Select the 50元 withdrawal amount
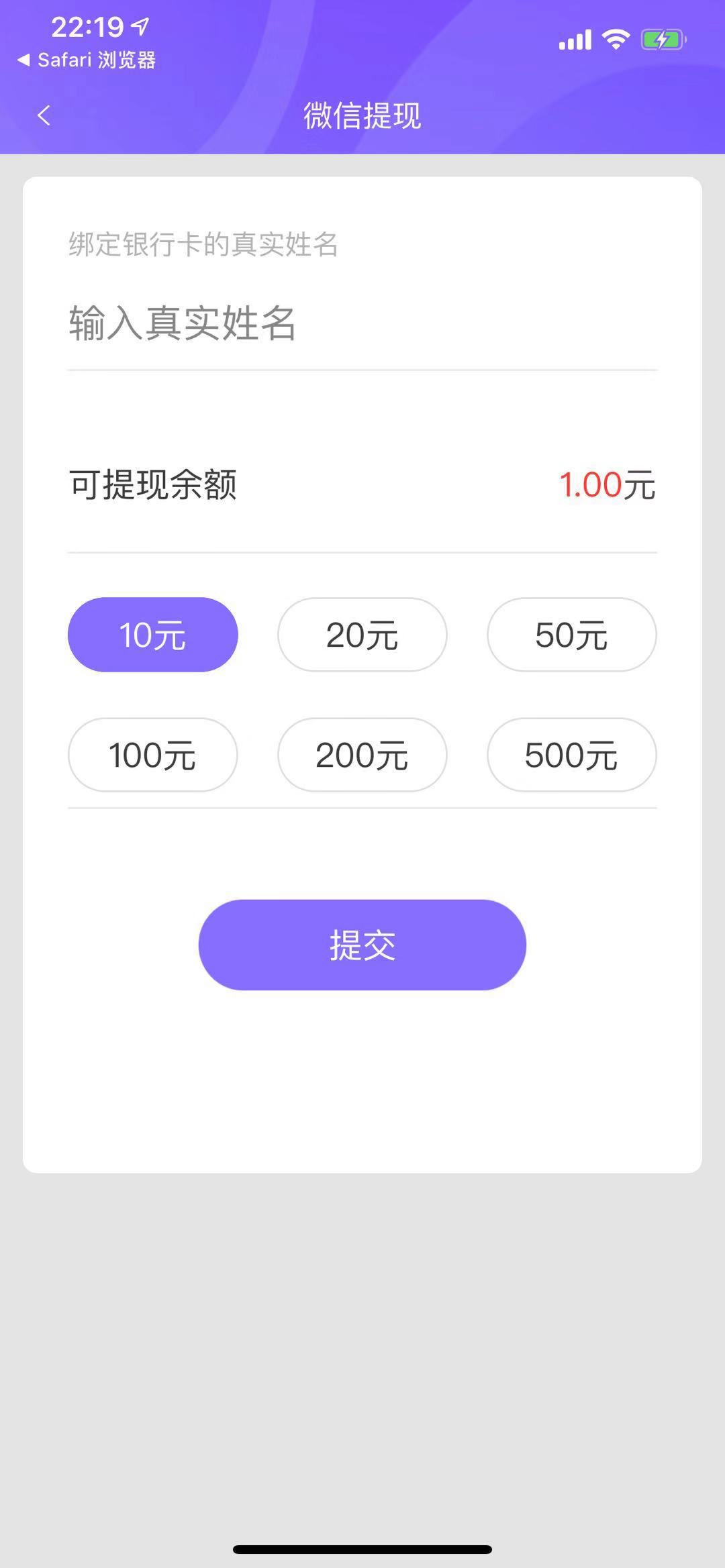Screen dimensions: 725x1568 pyautogui.click(x=571, y=635)
